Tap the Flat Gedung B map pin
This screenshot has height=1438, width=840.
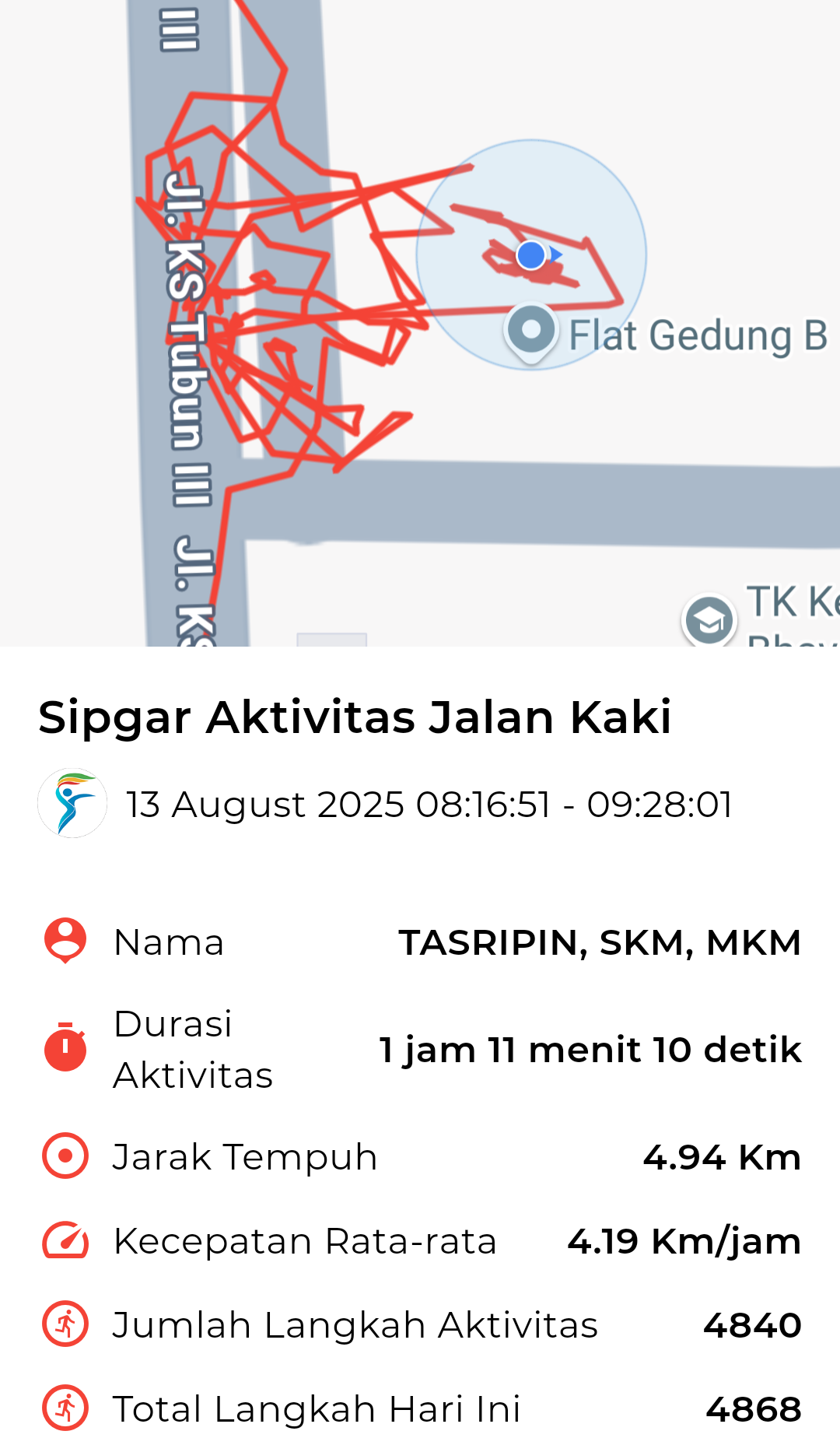(x=531, y=331)
